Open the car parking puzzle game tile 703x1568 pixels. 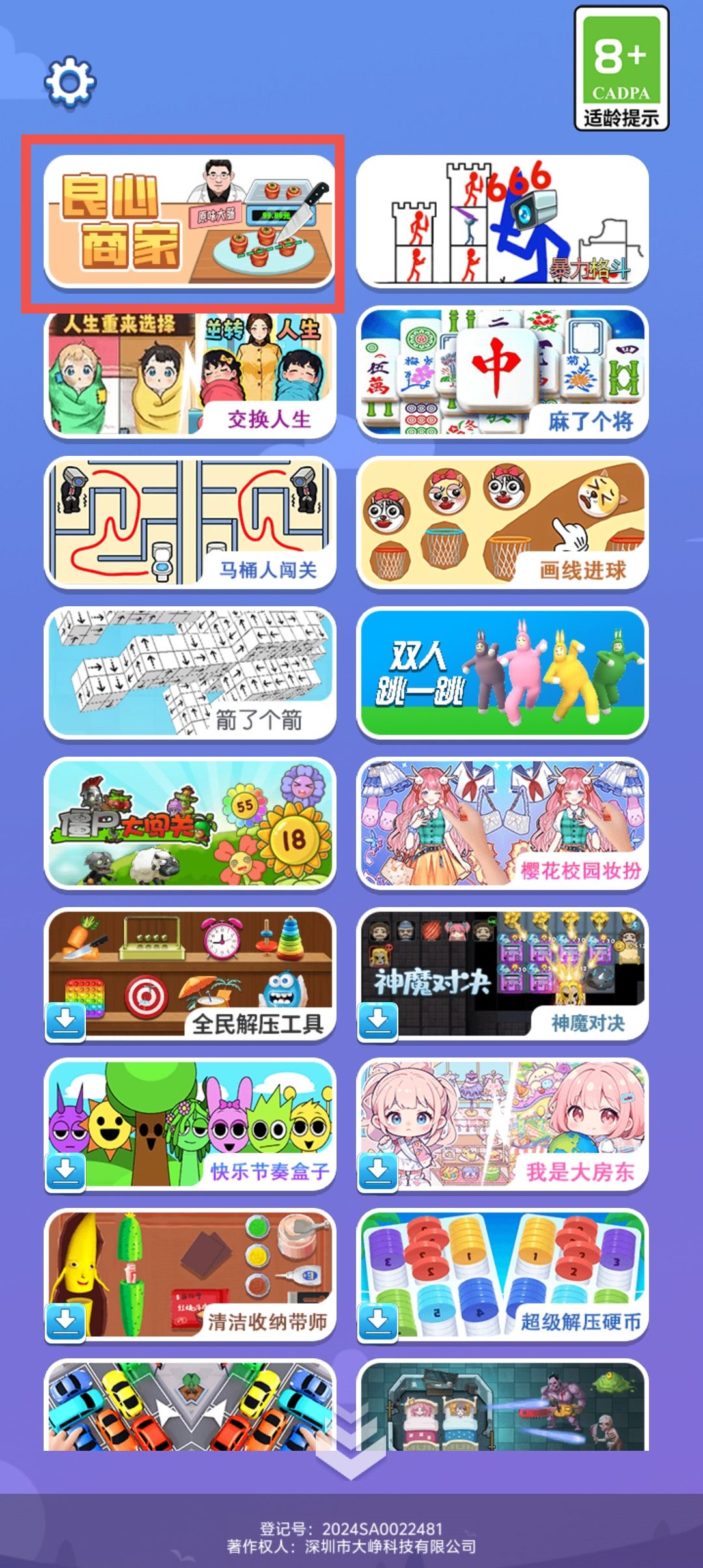tap(189, 1407)
